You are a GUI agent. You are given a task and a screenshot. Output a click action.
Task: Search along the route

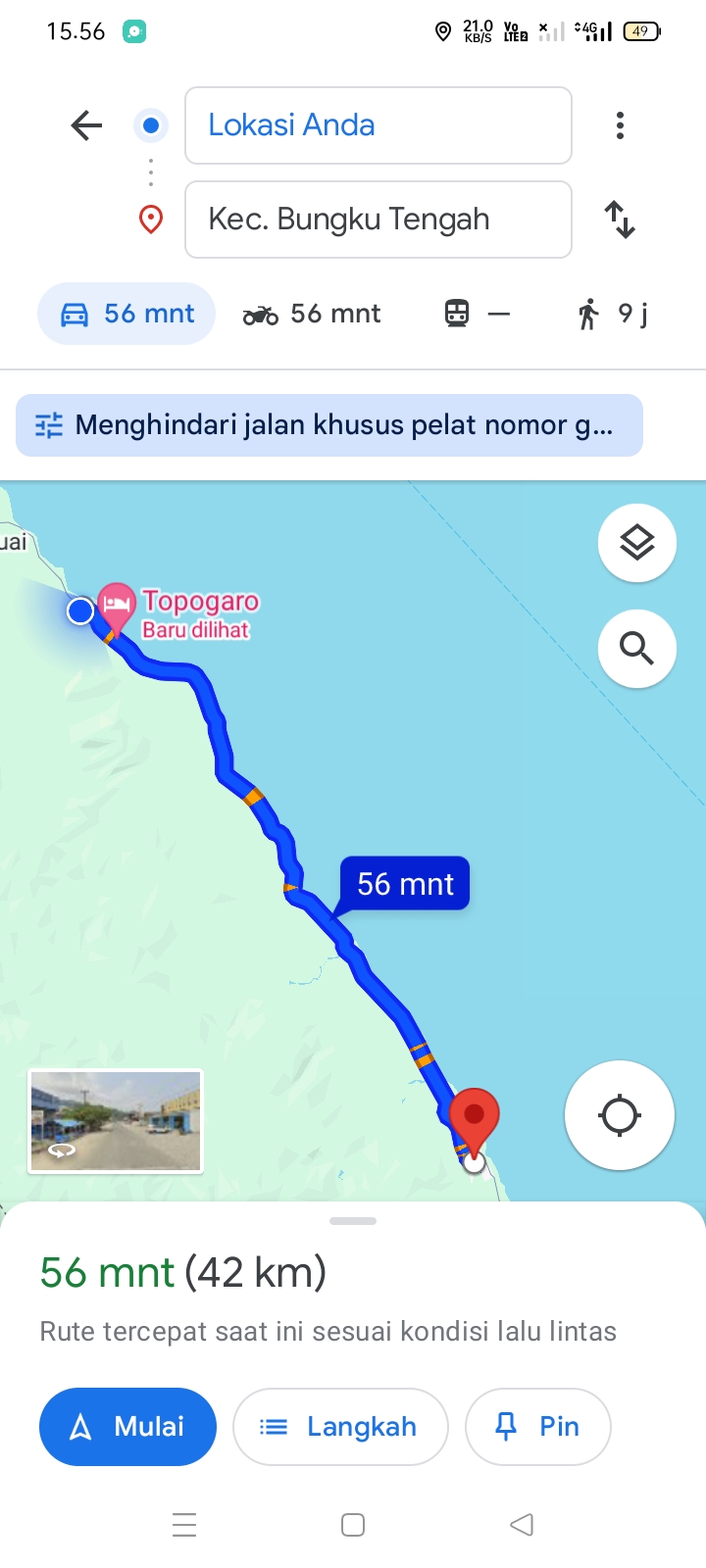[x=637, y=649]
